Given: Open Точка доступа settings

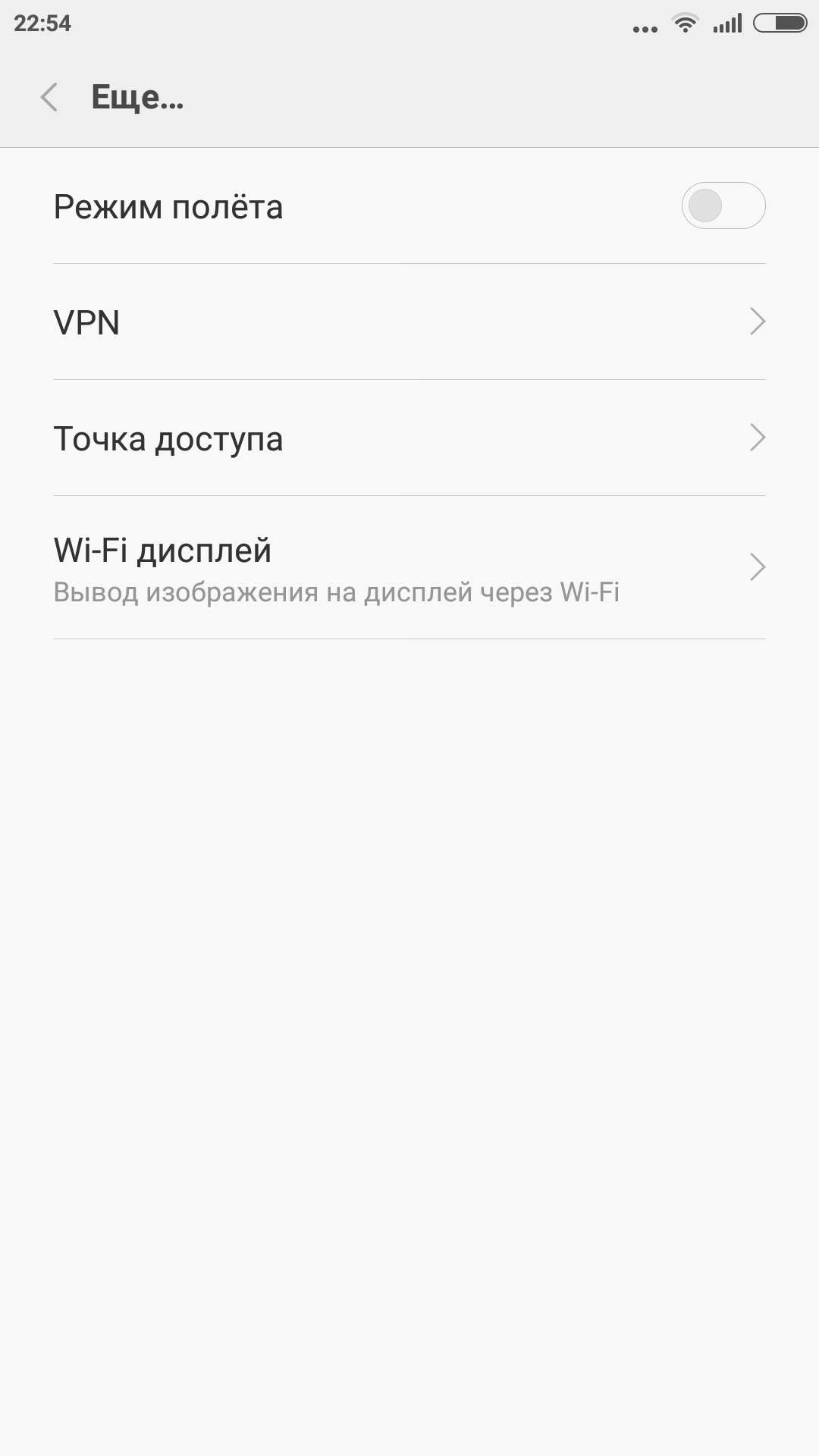Looking at the screenshot, I should (x=409, y=438).
